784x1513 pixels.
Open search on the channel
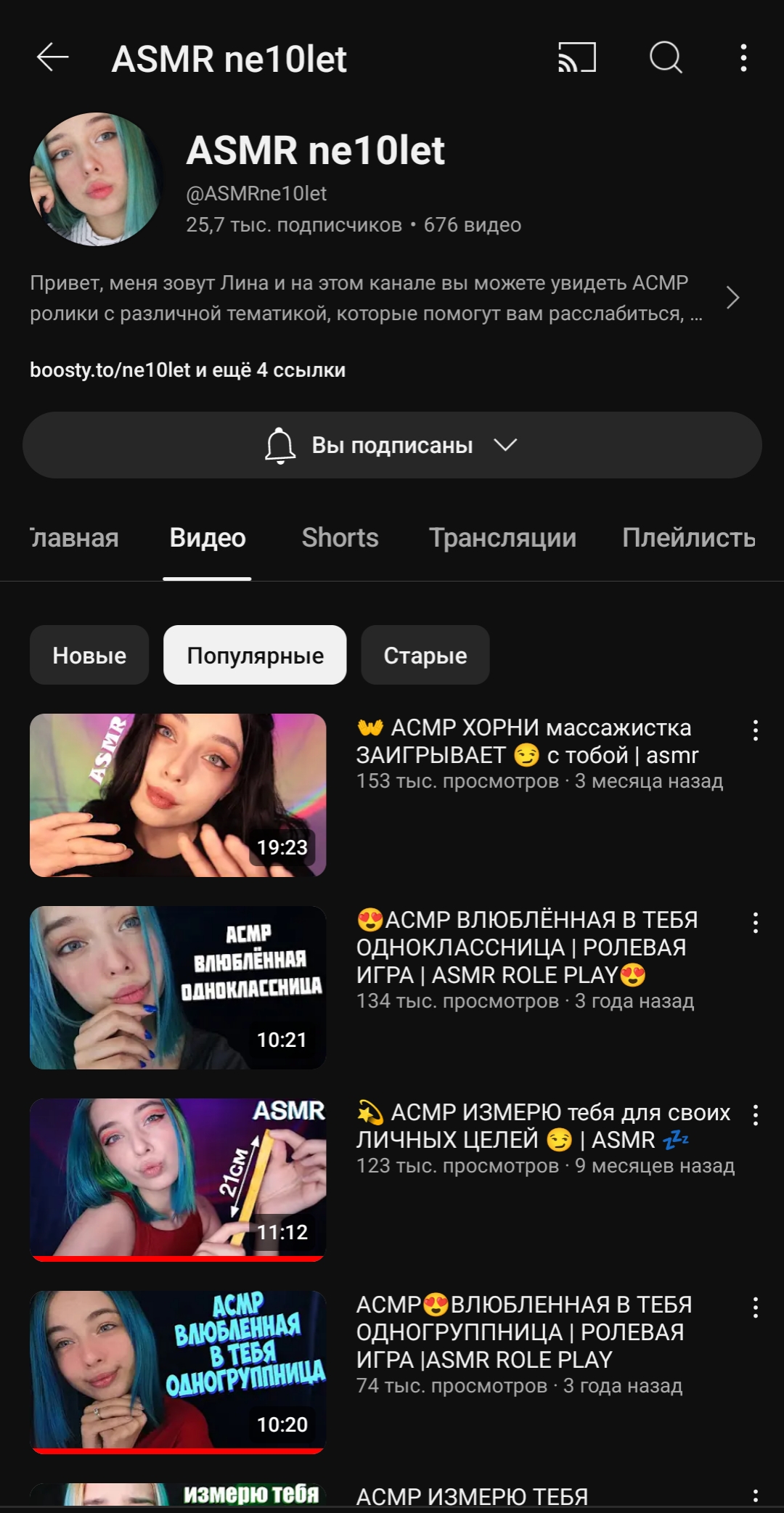pos(665,57)
